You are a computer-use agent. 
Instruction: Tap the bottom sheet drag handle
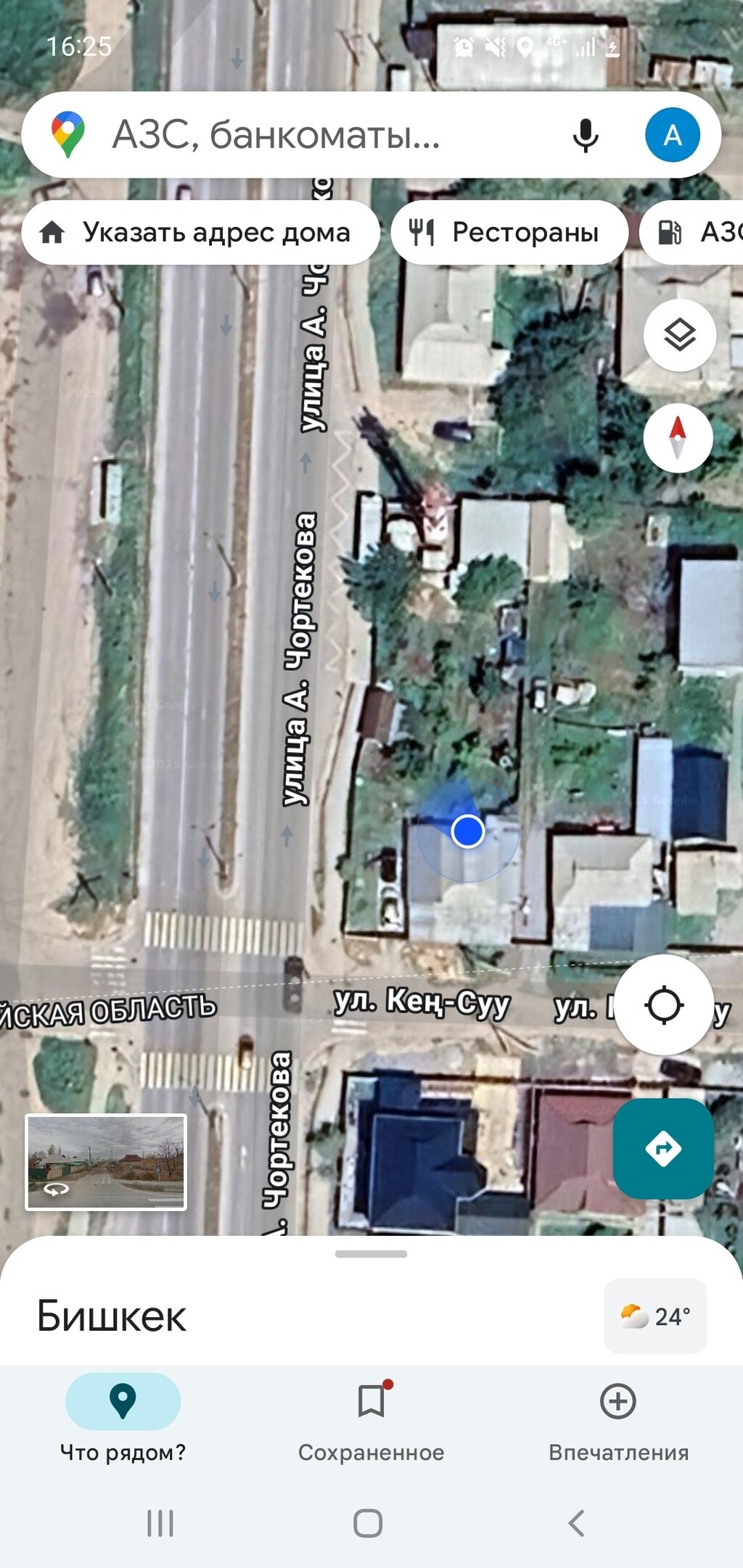371,1254
